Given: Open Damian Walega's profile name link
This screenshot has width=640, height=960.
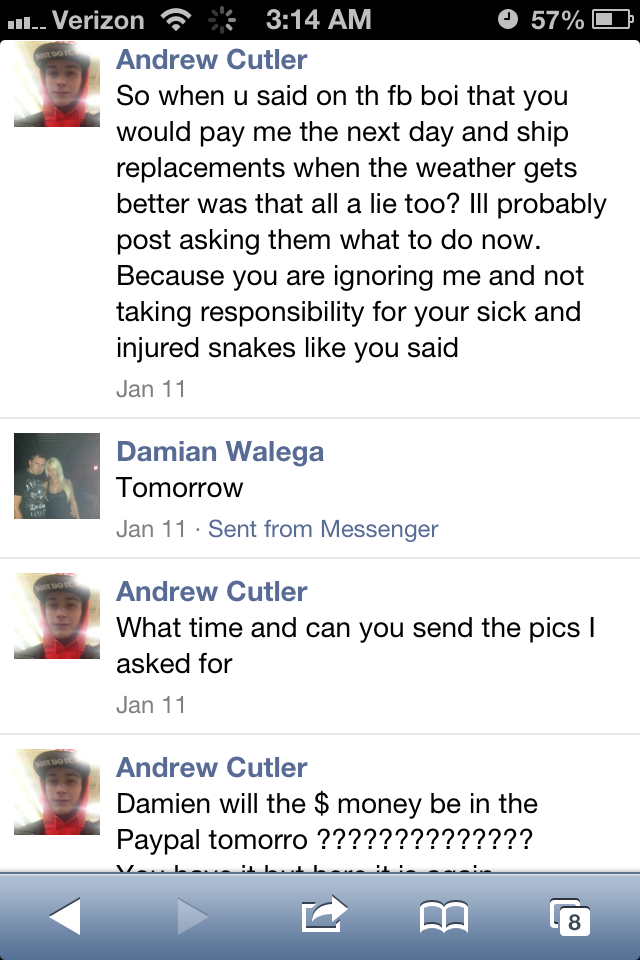Looking at the screenshot, I should pos(220,452).
